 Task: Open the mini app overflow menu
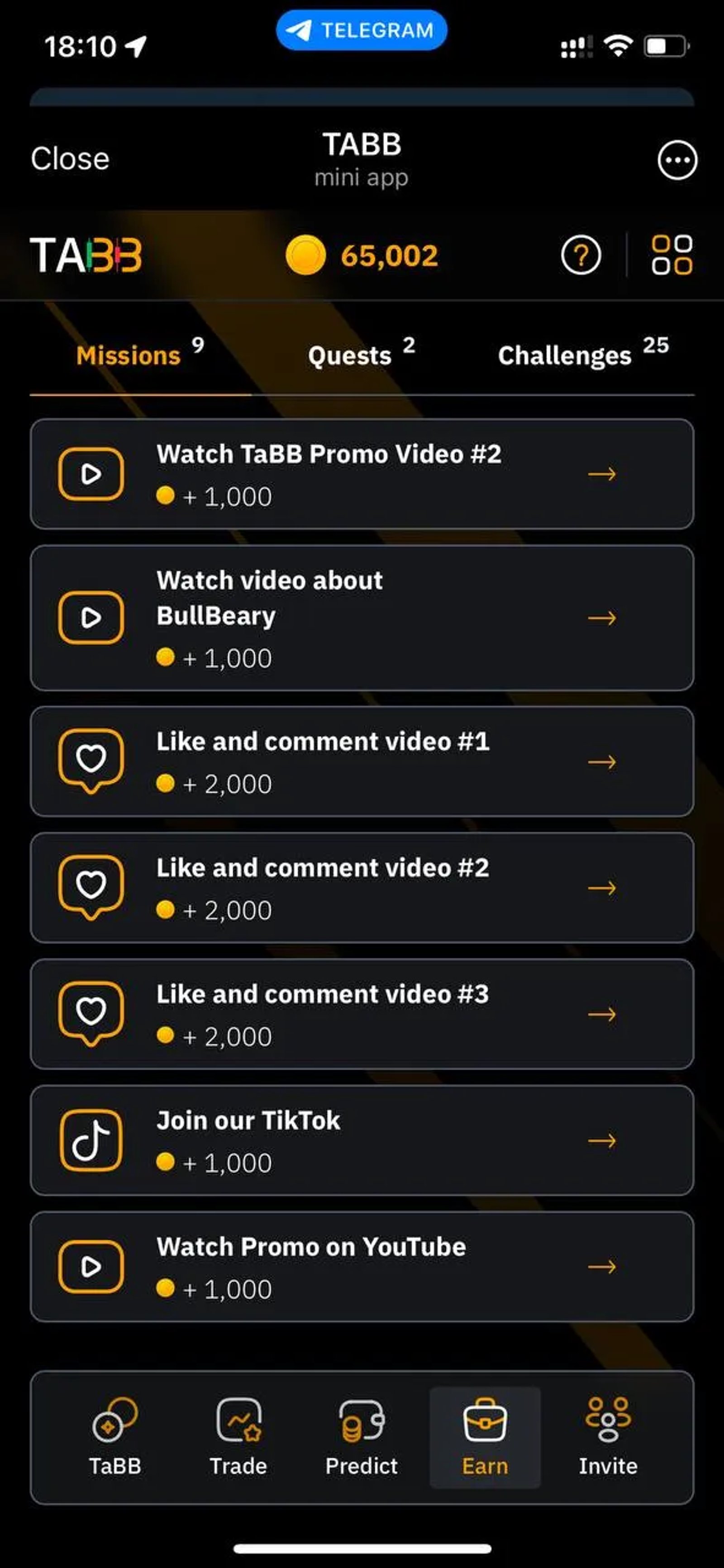pyautogui.click(x=677, y=161)
